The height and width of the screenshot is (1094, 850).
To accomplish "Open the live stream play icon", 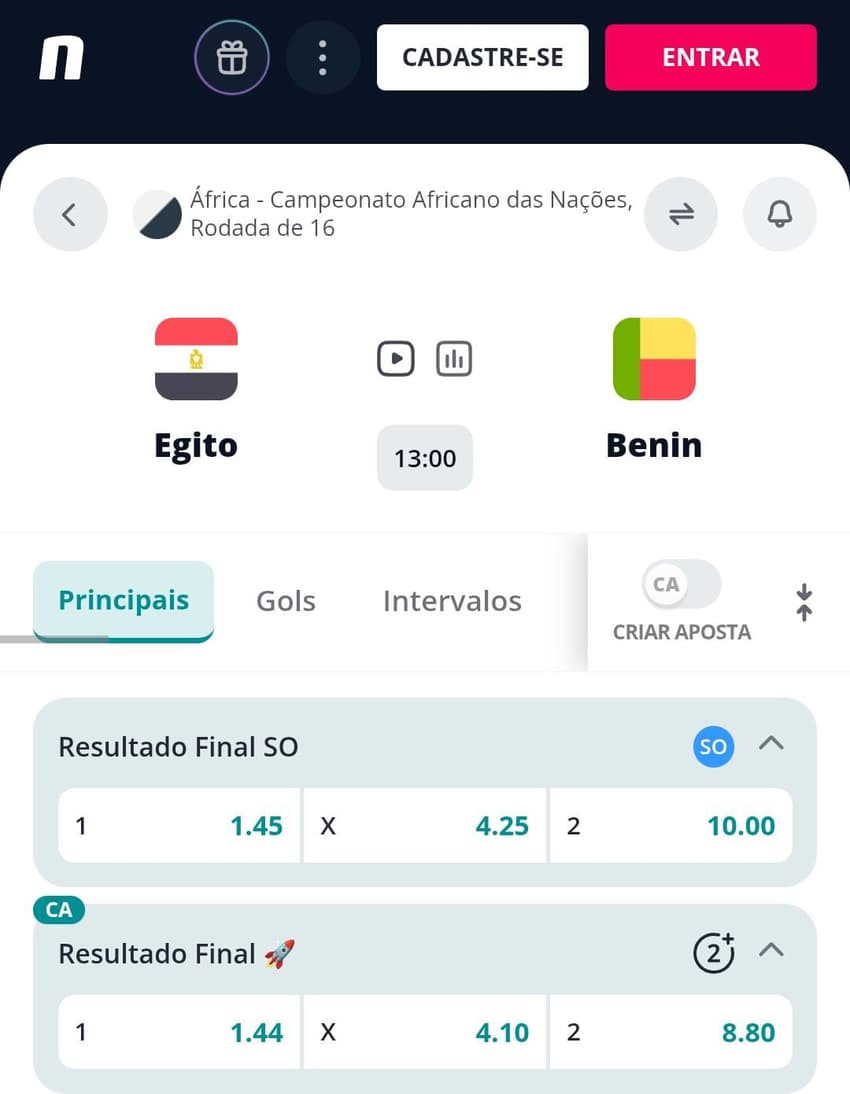I will (395, 358).
